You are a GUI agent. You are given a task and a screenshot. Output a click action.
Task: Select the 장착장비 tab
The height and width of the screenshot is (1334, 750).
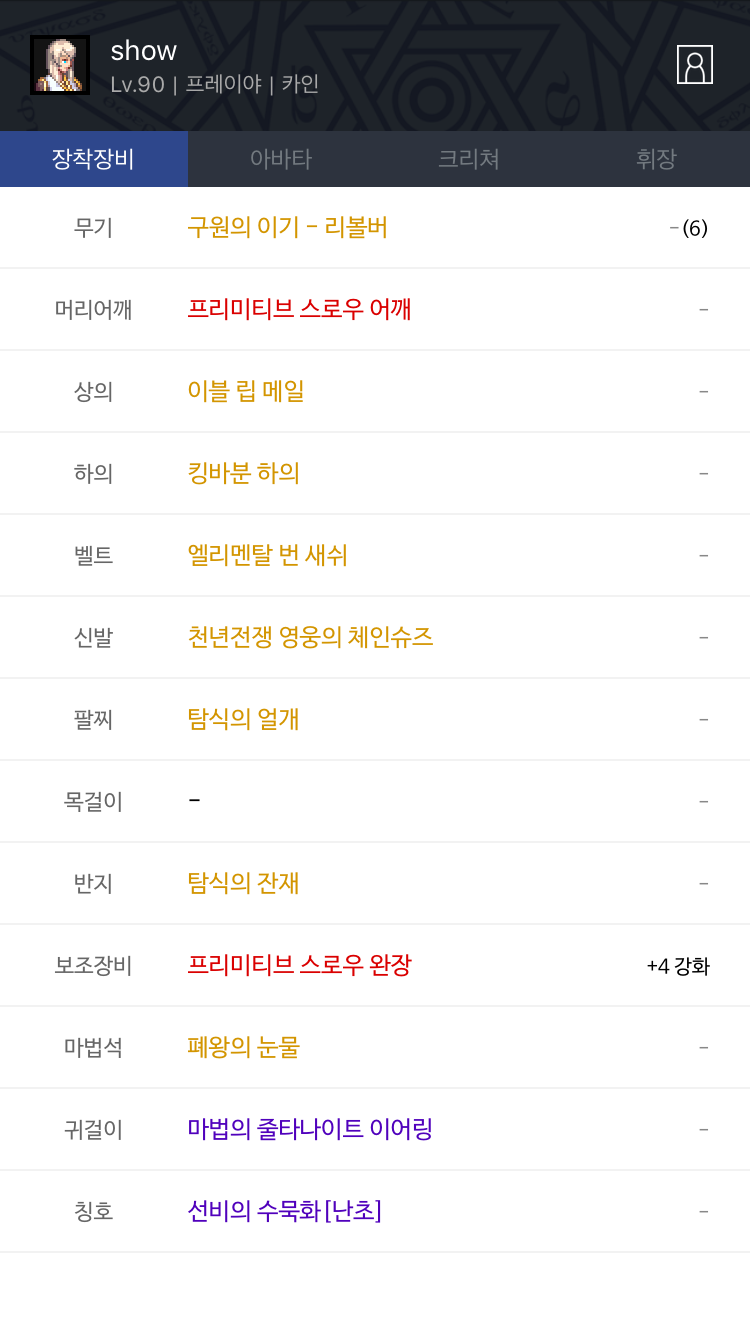click(x=94, y=159)
